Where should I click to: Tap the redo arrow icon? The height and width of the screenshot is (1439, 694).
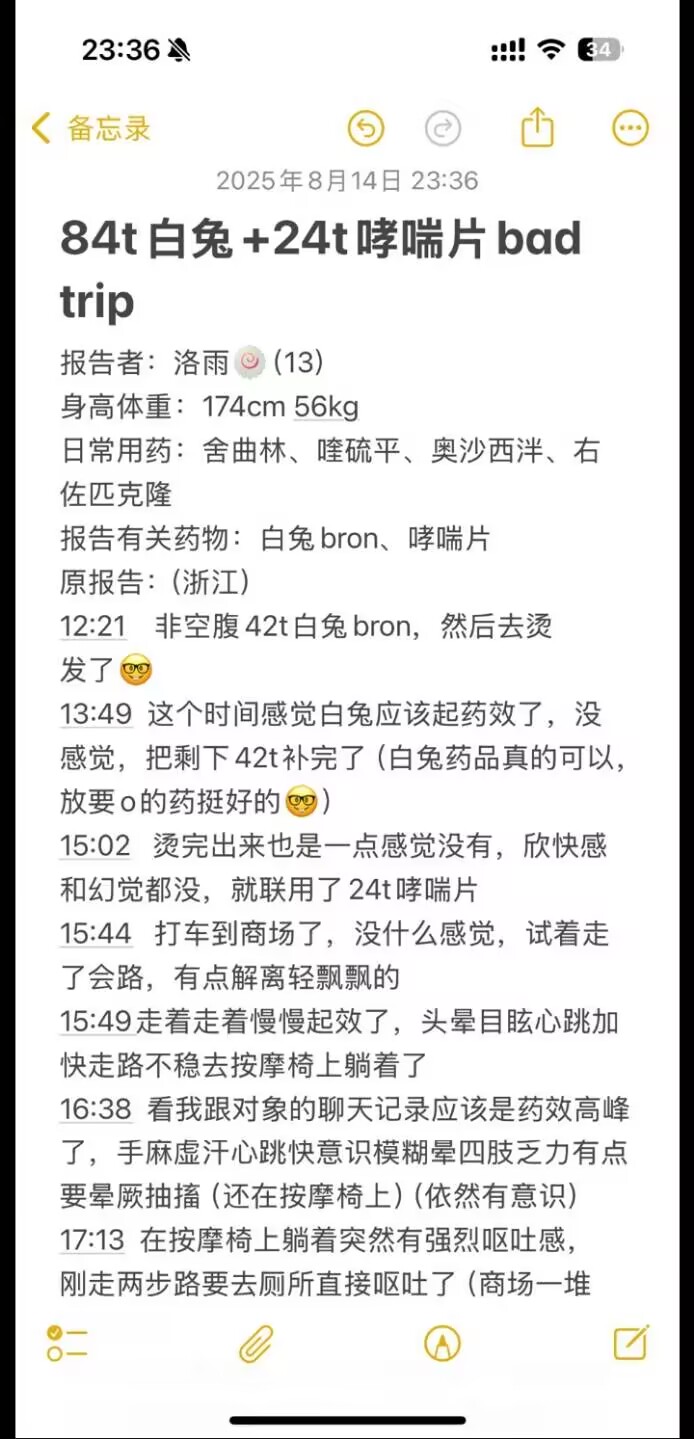coord(442,128)
